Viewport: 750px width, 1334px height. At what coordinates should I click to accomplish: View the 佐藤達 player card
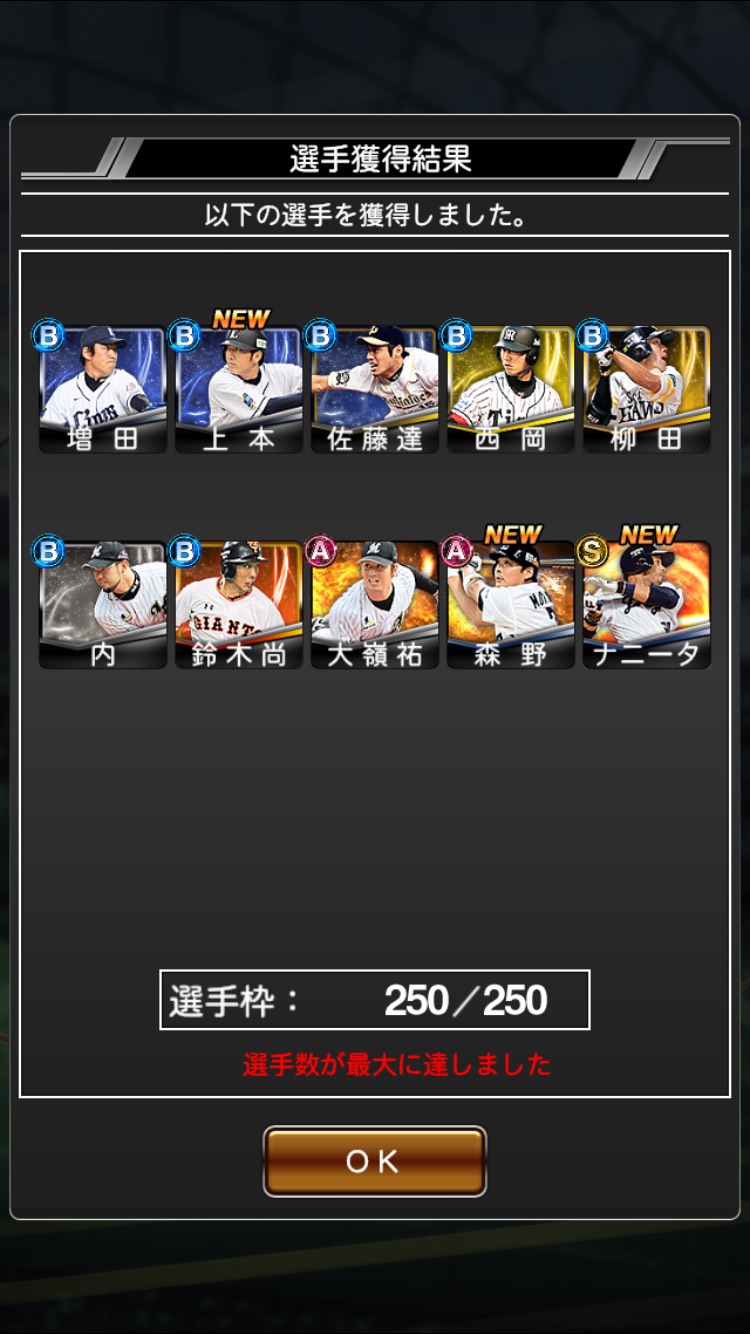[x=375, y=390]
